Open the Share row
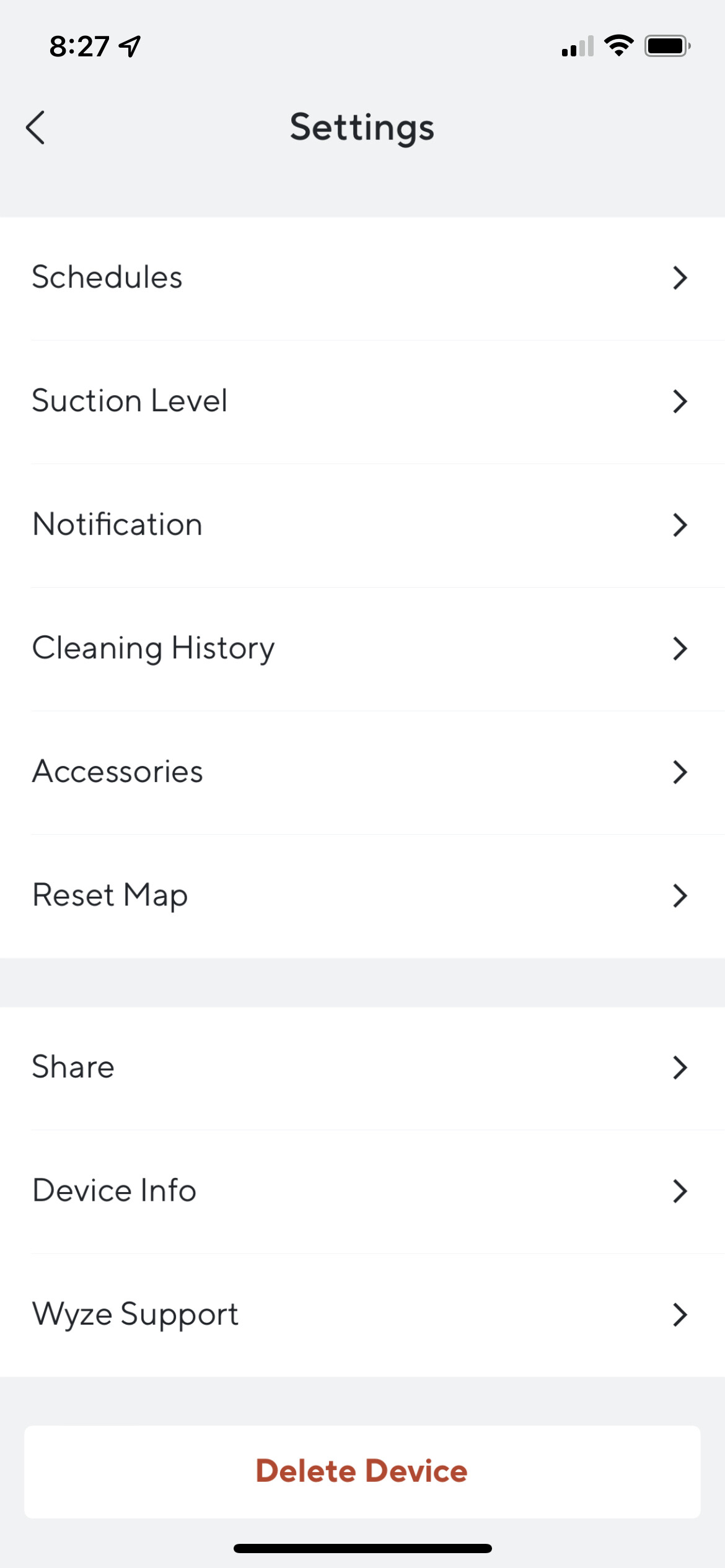 click(x=362, y=1067)
